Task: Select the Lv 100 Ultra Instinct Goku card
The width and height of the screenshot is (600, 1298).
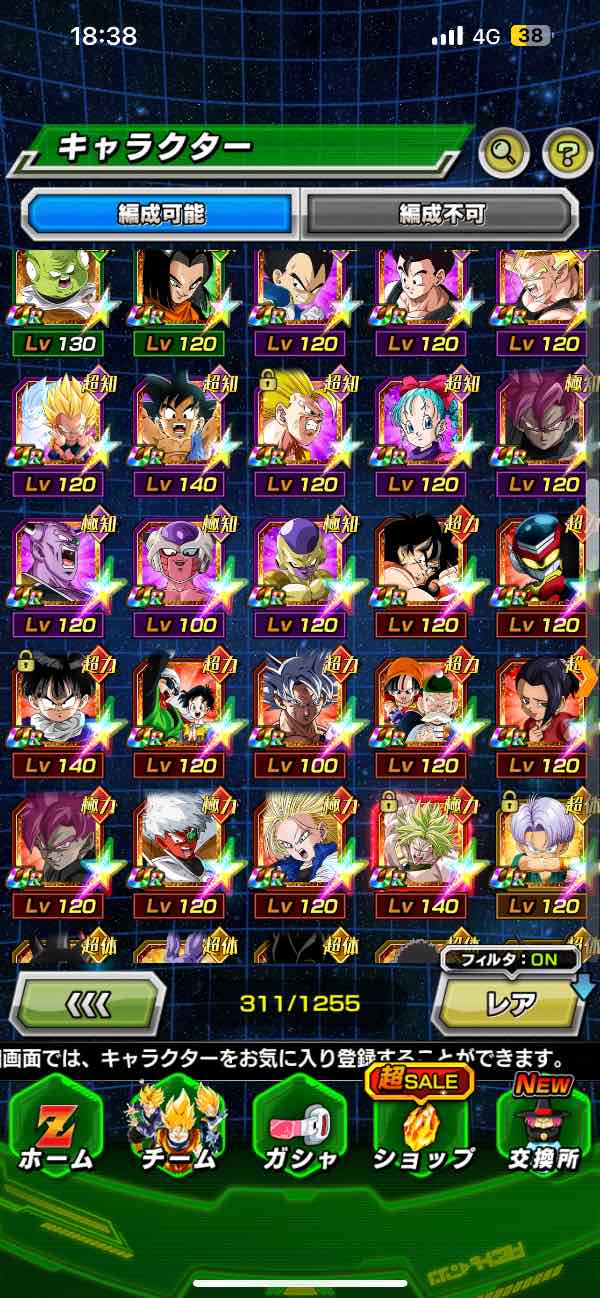Action: pyautogui.click(x=299, y=710)
